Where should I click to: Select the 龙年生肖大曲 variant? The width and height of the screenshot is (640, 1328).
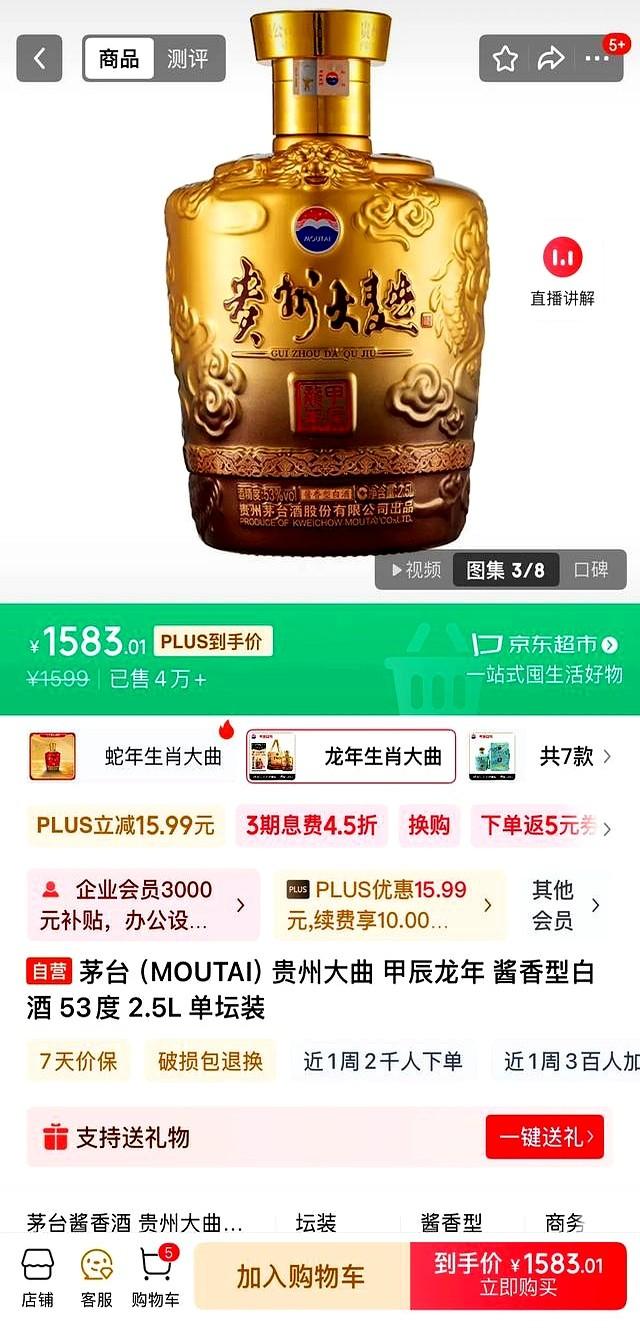click(351, 756)
